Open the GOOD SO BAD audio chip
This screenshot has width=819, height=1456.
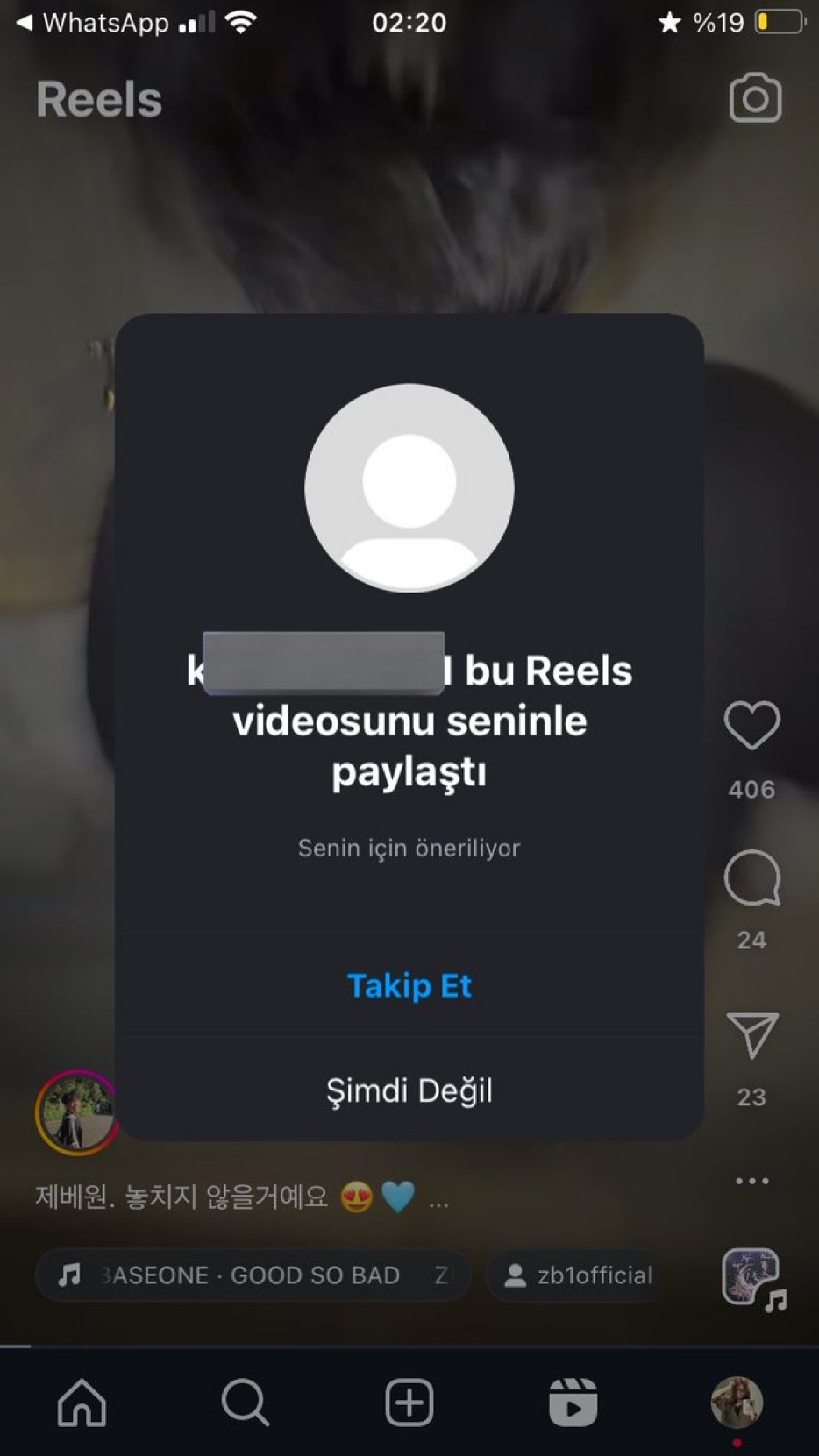coord(253,1275)
